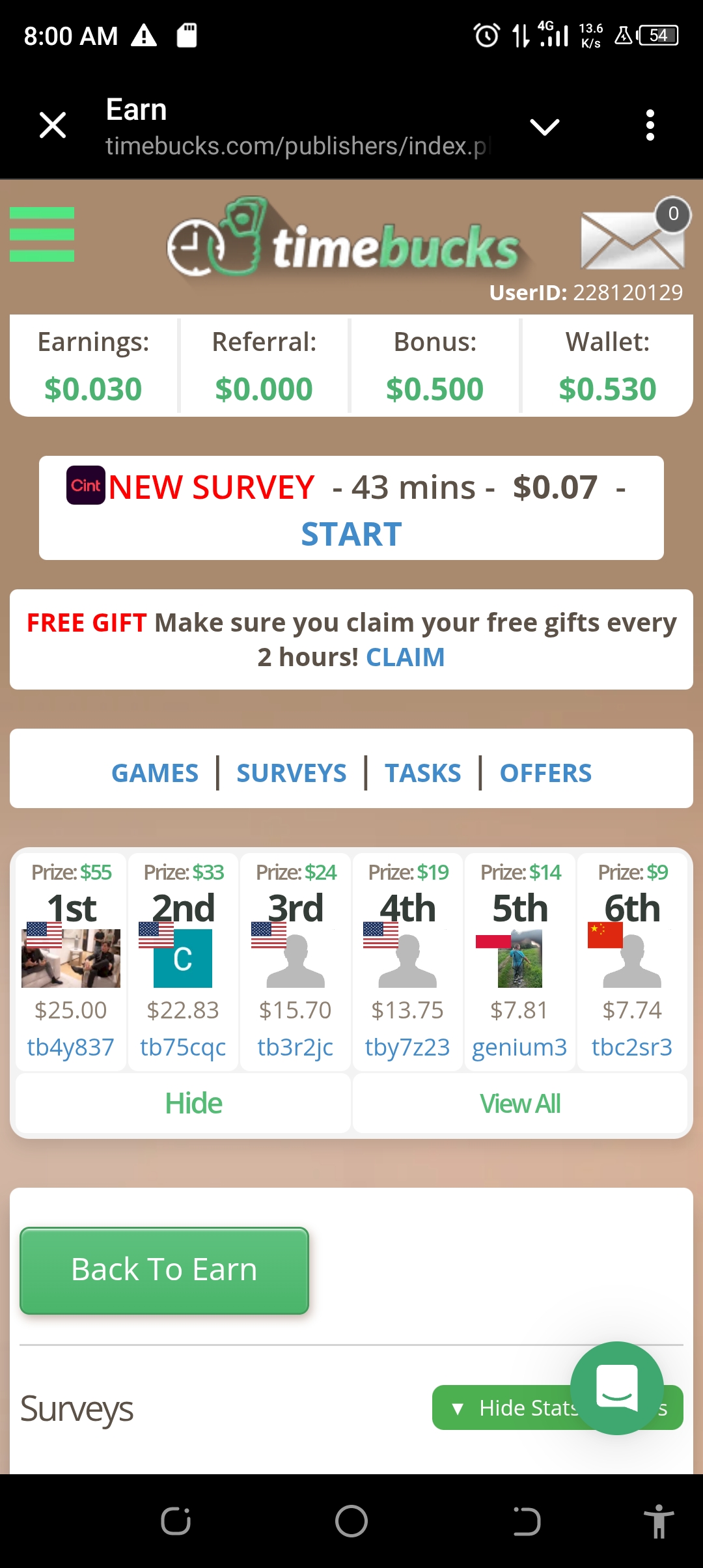Image resolution: width=703 pixels, height=1568 pixels.
Task: Open the browser overflow menu
Action: point(650,125)
